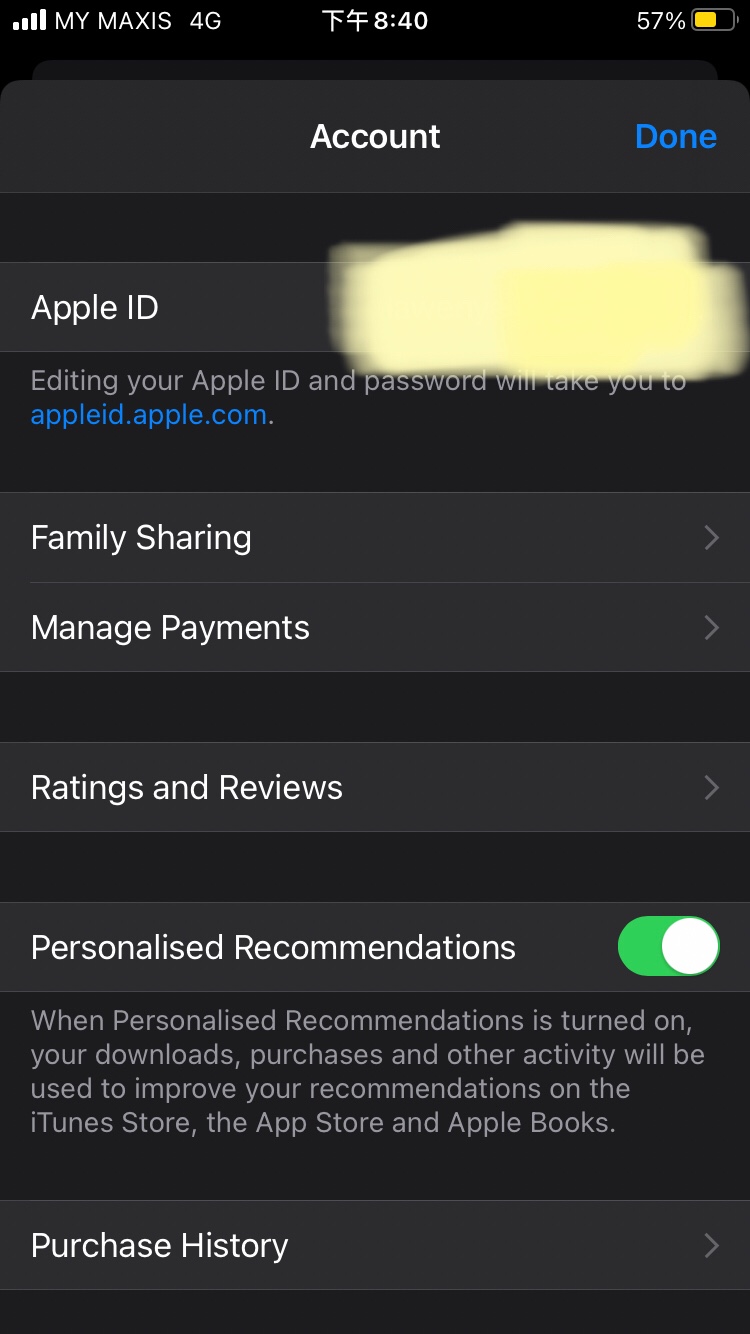Image resolution: width=750 pixels, height=1334 pixels.
Task: Open Ratings and Reviews
Action: coord(375,788)
